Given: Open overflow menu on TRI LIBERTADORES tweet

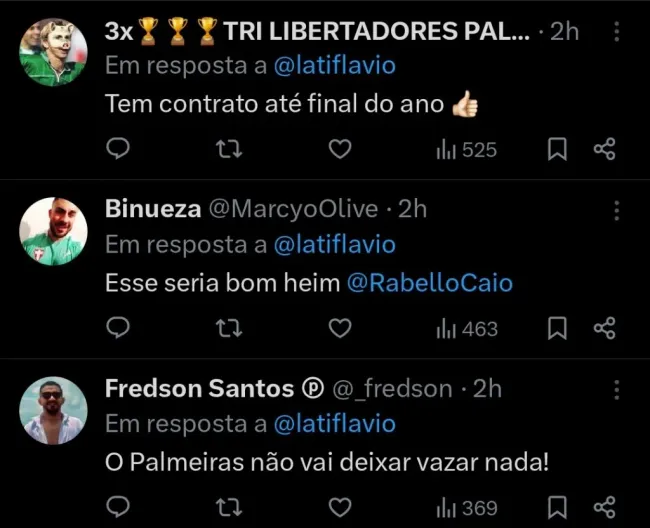Looking at the screenshot, I should pyautogui.click(x=616, y=32).
